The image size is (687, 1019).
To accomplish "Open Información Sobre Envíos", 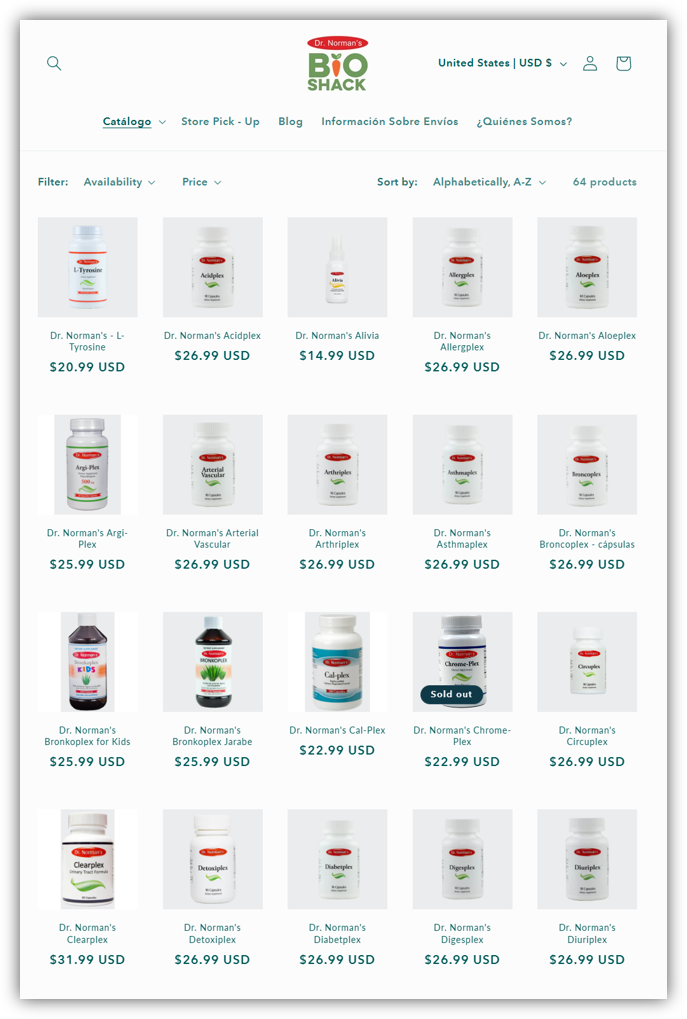I will click(x=389, y=122).
